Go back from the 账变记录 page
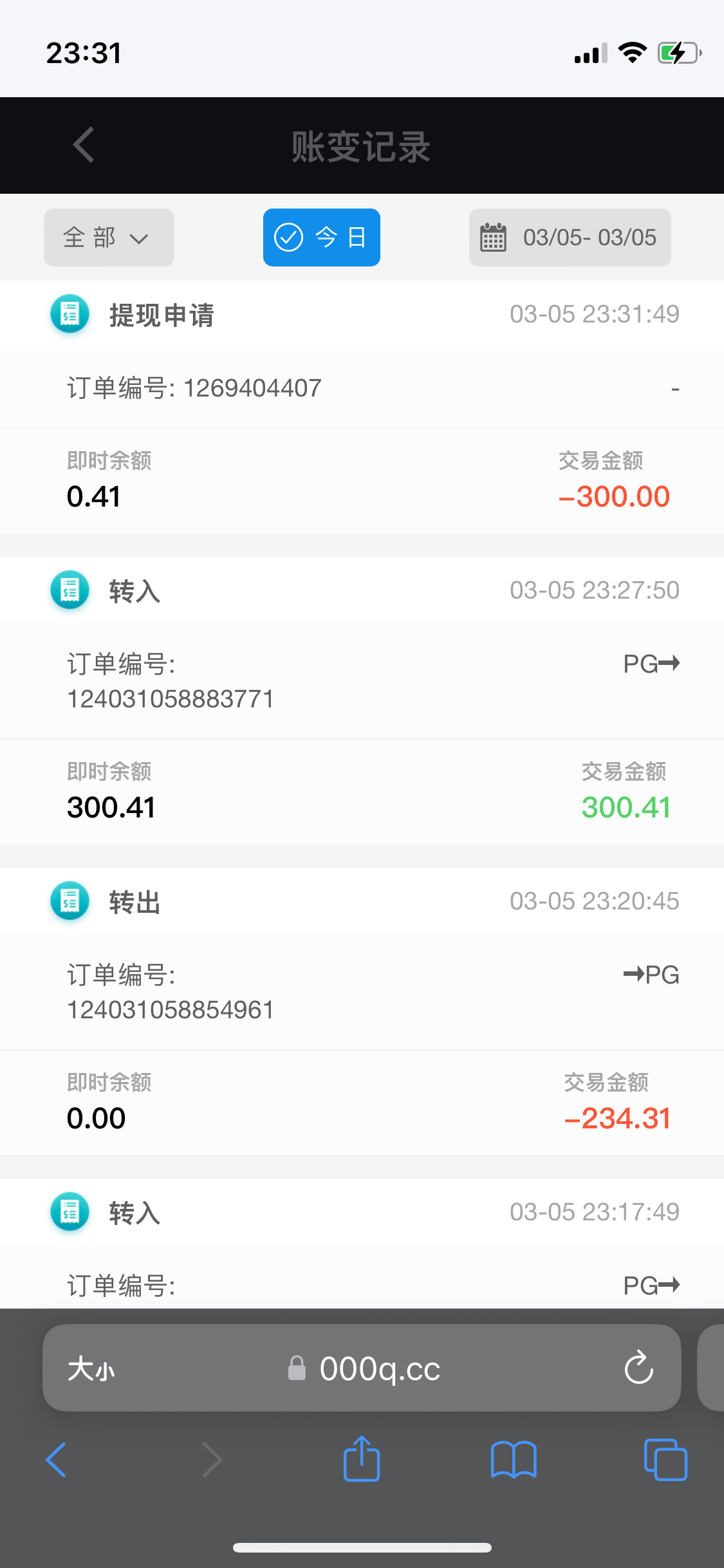The width and height of the screenshot is (724, 1568). pos(84,145)
